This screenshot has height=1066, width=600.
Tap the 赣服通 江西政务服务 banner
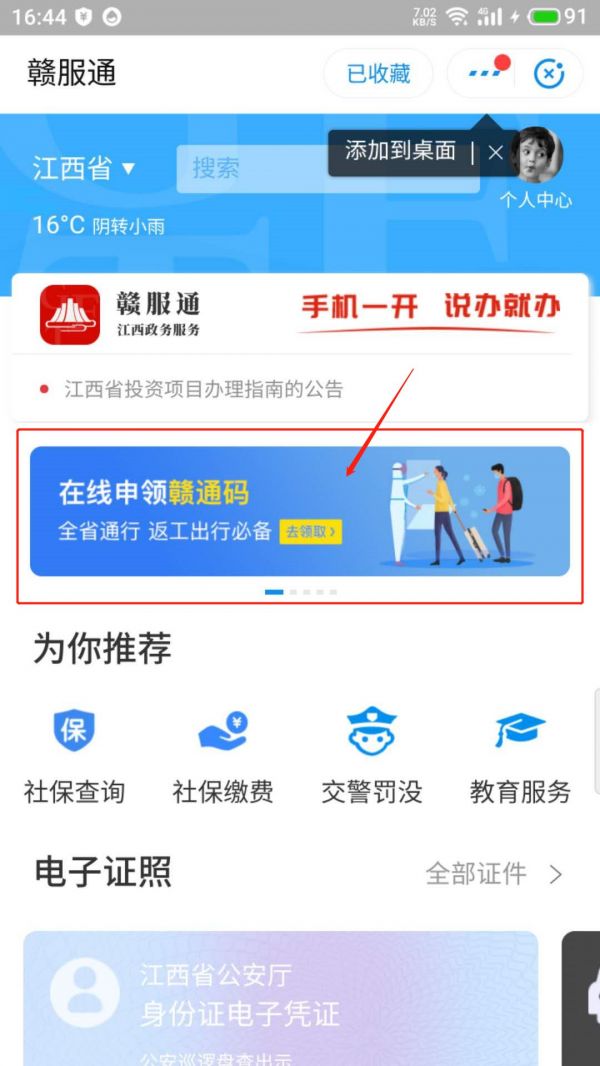click(x=300, y=314)
